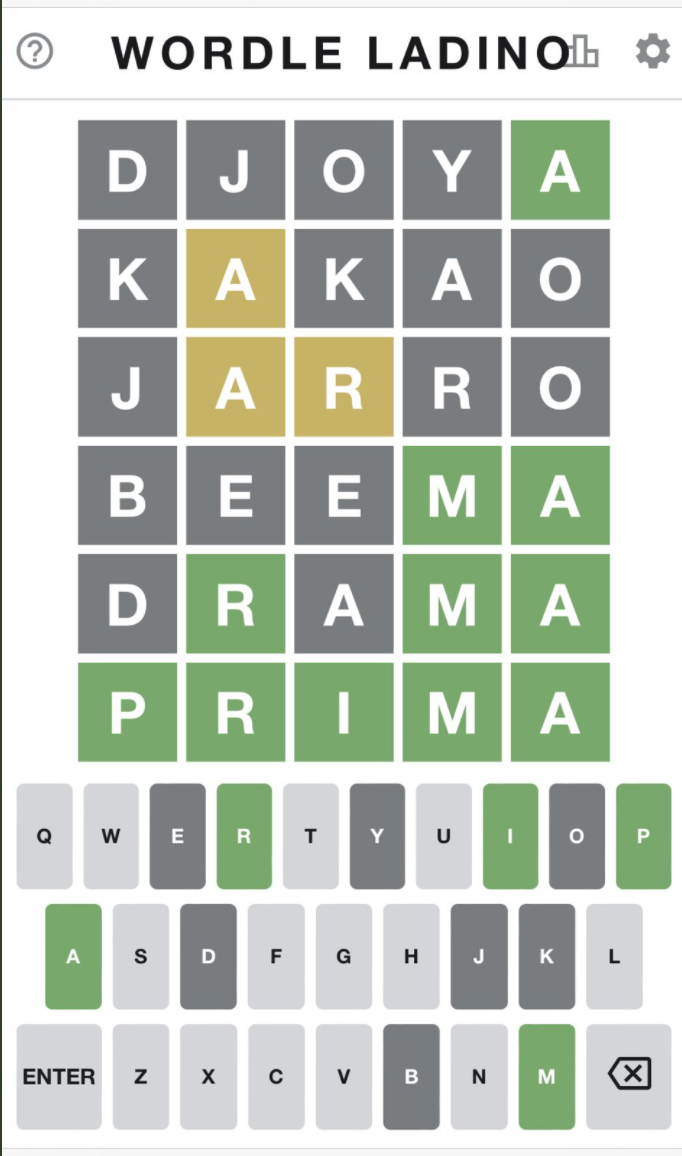The height and width of the screenshot is (1156, 682).
Task: Select the letter T key
Action: tap(310, 836)
